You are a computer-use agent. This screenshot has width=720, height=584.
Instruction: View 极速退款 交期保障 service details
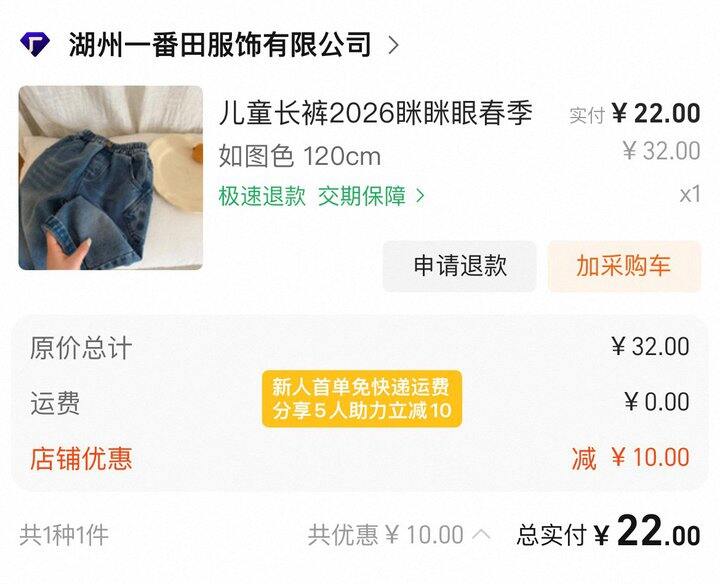pos(321,197)
